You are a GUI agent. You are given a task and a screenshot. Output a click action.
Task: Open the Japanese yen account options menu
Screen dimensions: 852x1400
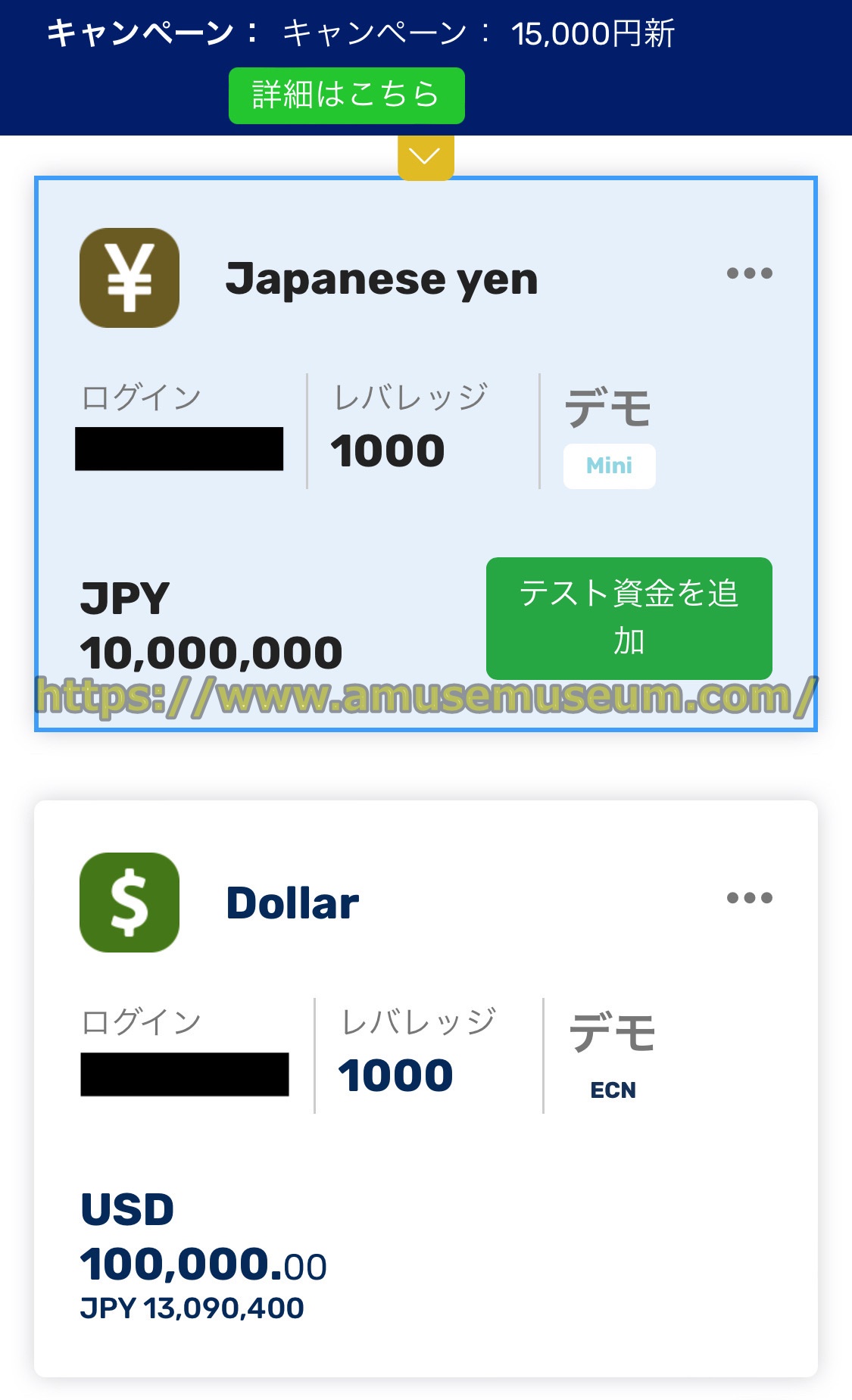tap(750, 273)
